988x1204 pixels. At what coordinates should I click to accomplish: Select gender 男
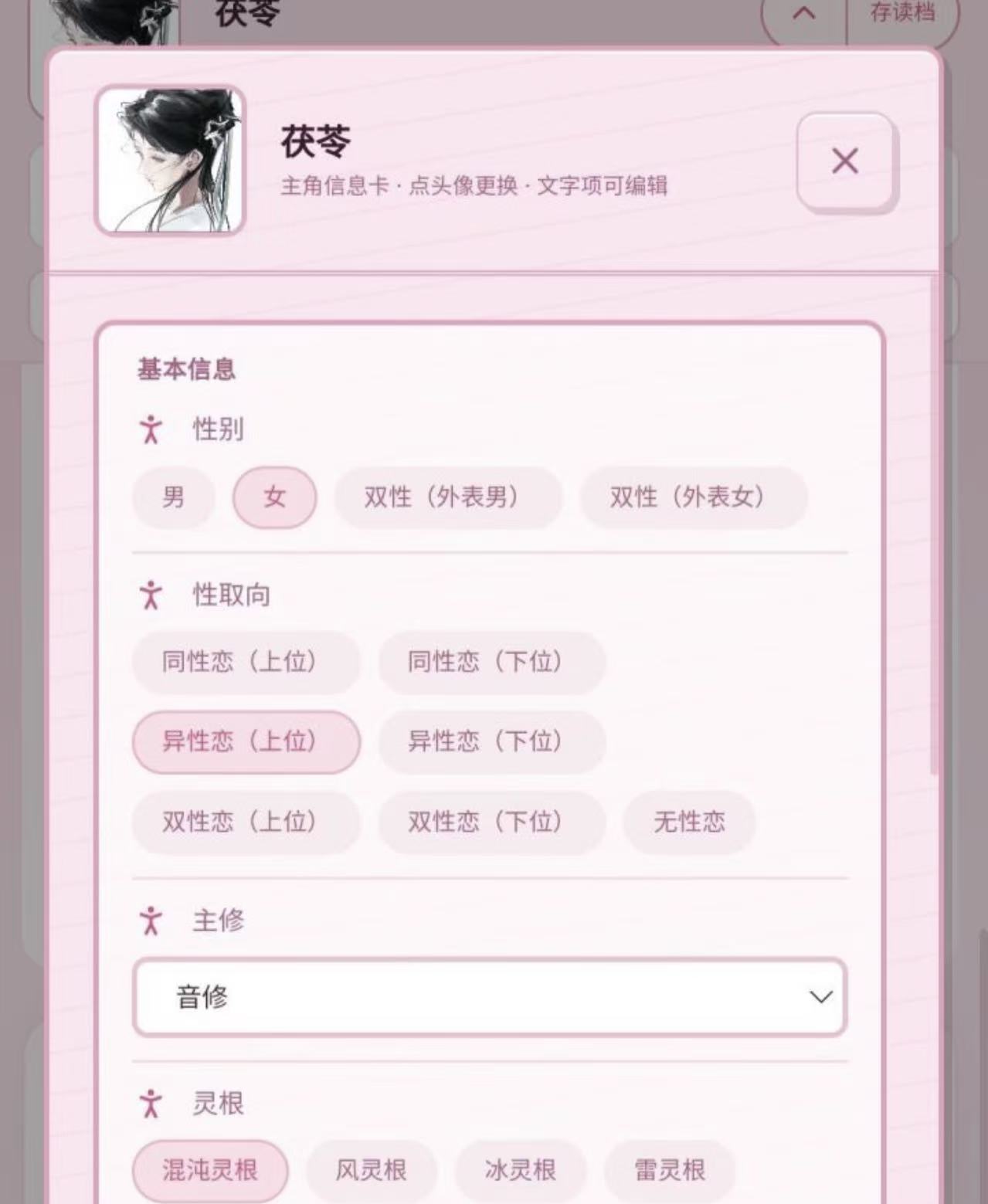(x=173, y=497)
